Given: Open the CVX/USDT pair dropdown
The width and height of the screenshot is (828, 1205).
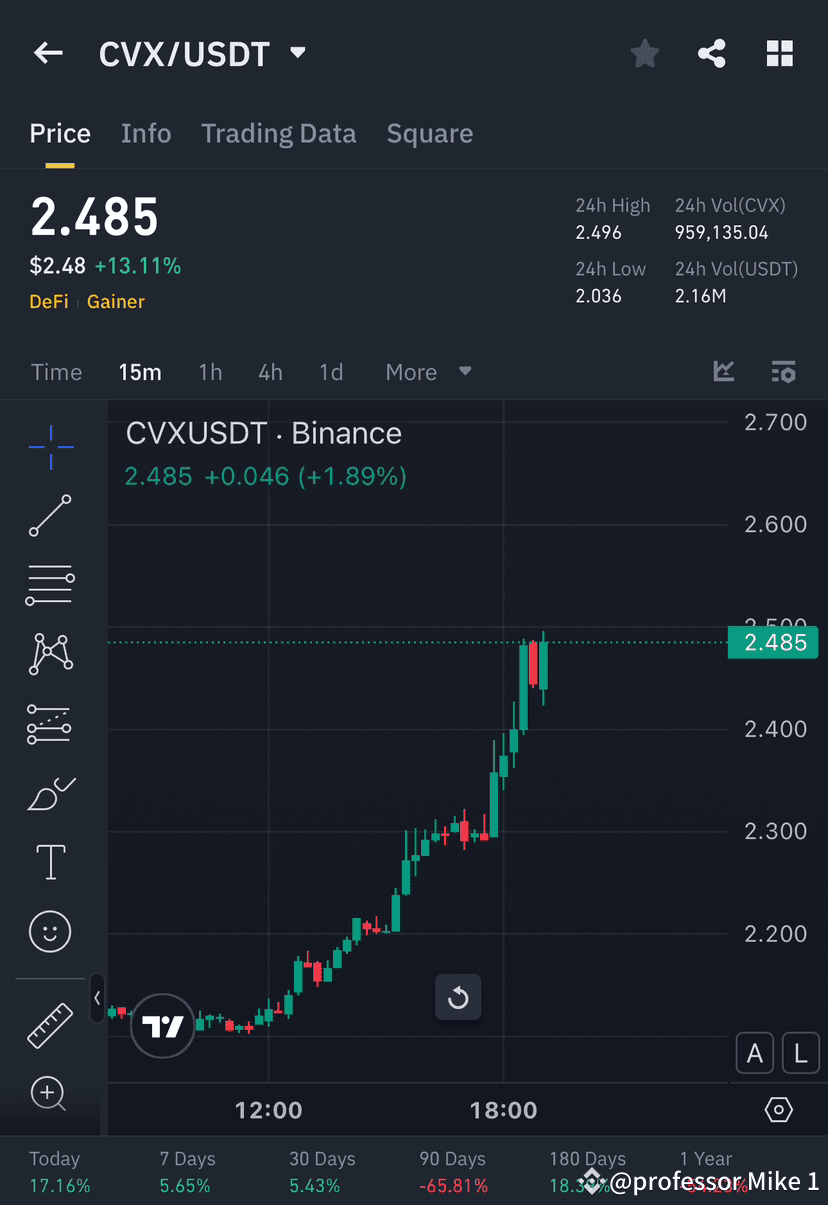Looking at the screenshot, I should (297, 53).
